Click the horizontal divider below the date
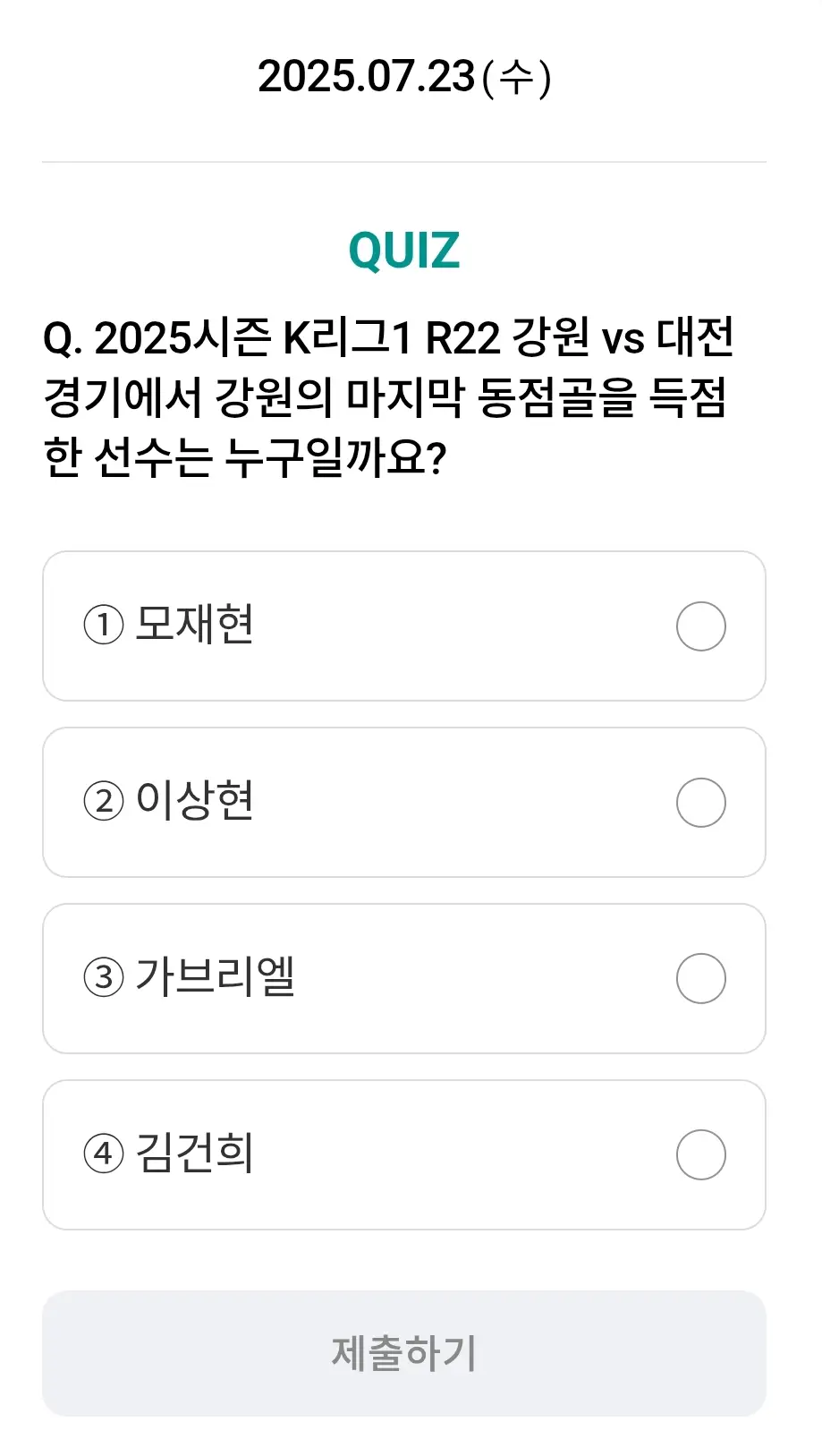The width and height of the screenshot is (822, 1456). coord(404,160)
